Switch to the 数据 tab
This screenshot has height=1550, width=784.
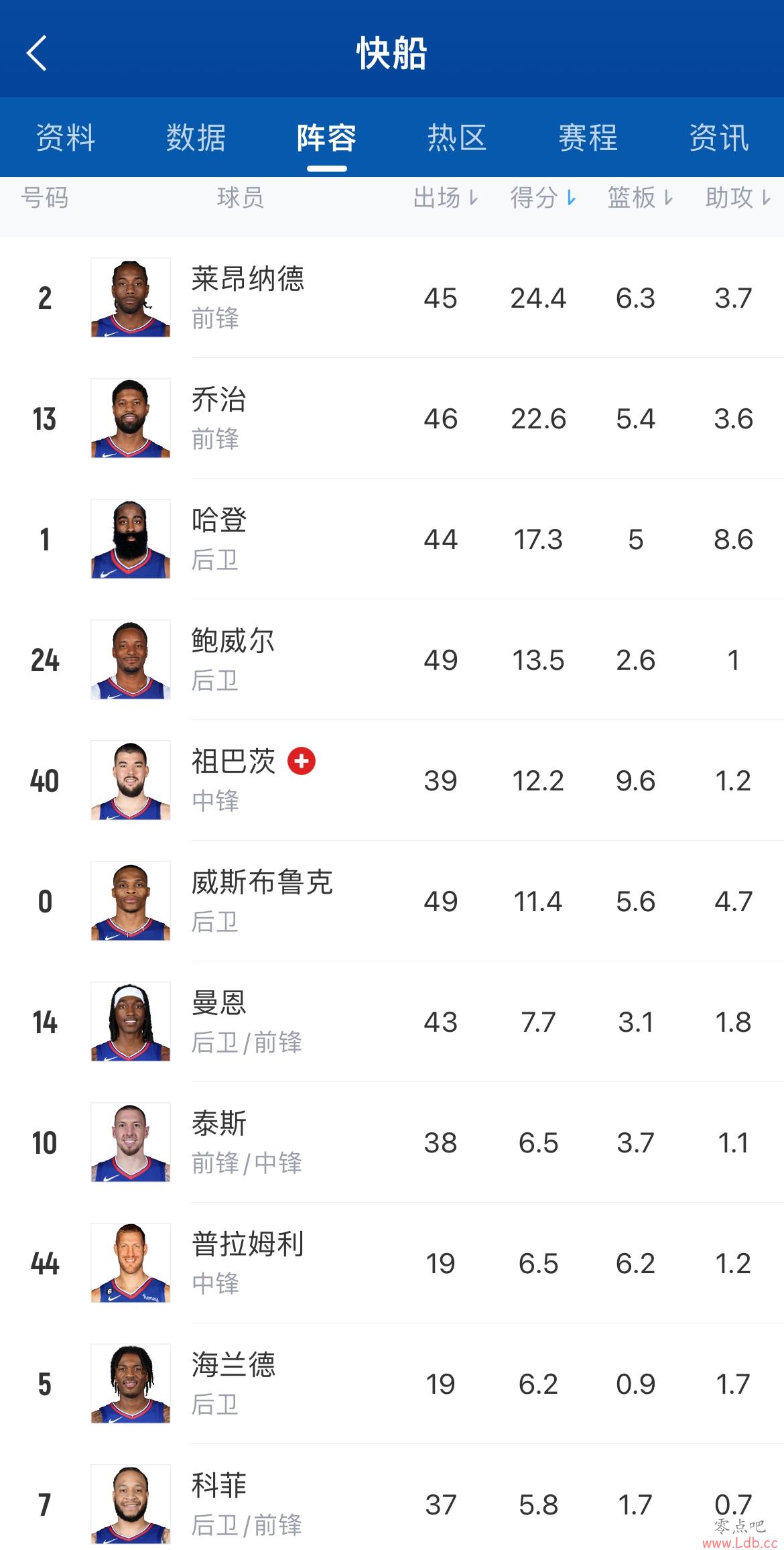196,138
